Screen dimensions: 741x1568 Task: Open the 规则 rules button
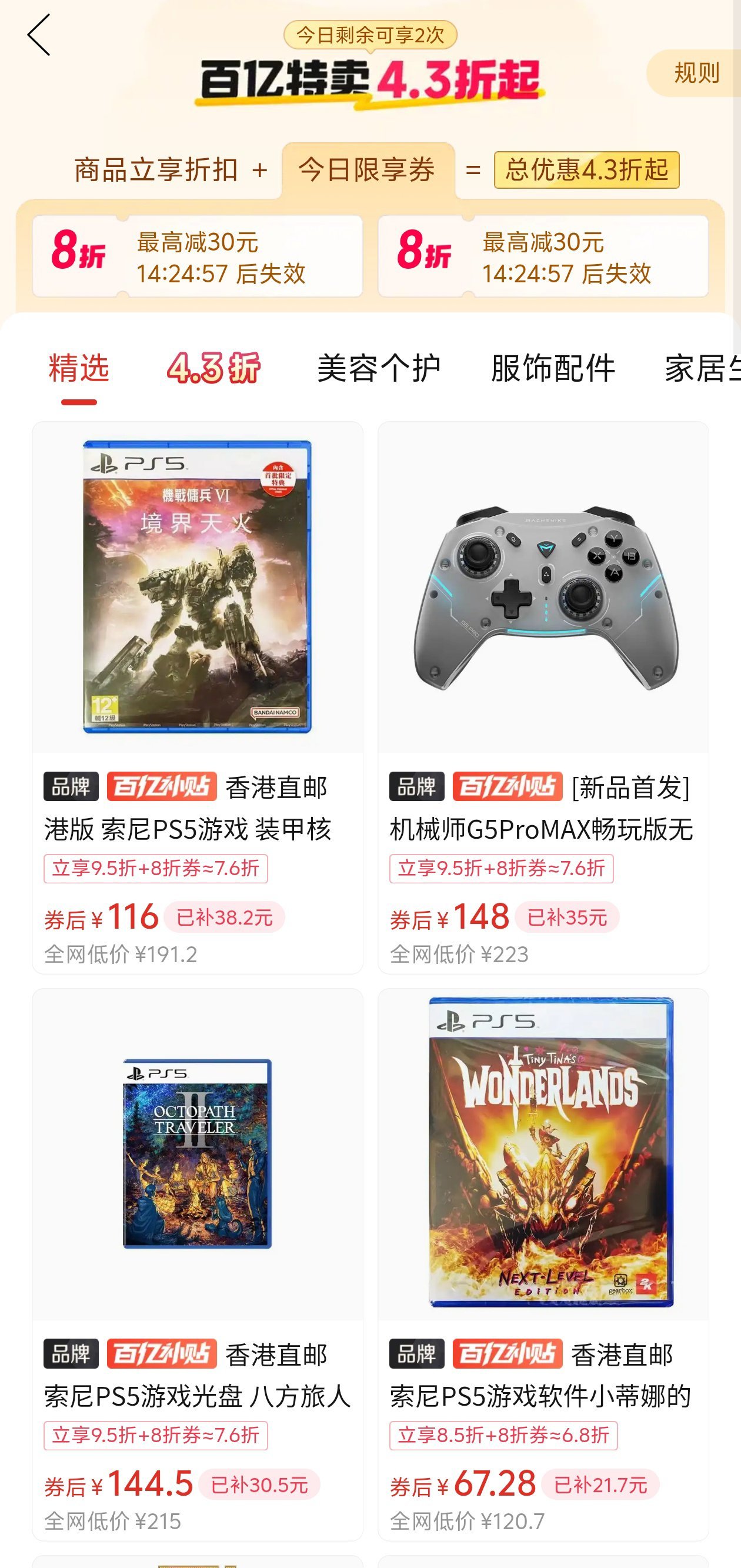[696, 73]
